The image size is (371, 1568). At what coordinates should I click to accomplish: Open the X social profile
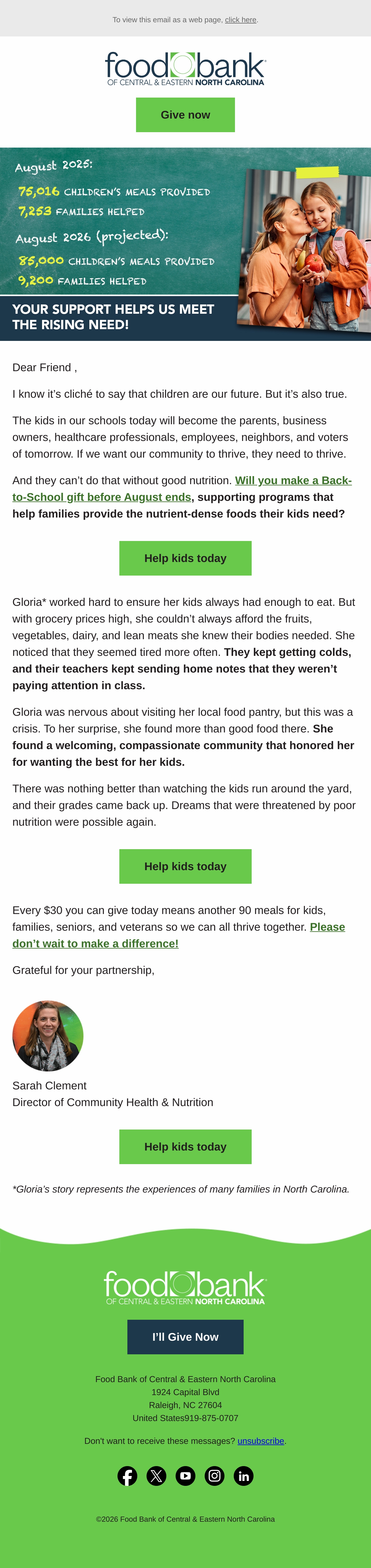156,1476
